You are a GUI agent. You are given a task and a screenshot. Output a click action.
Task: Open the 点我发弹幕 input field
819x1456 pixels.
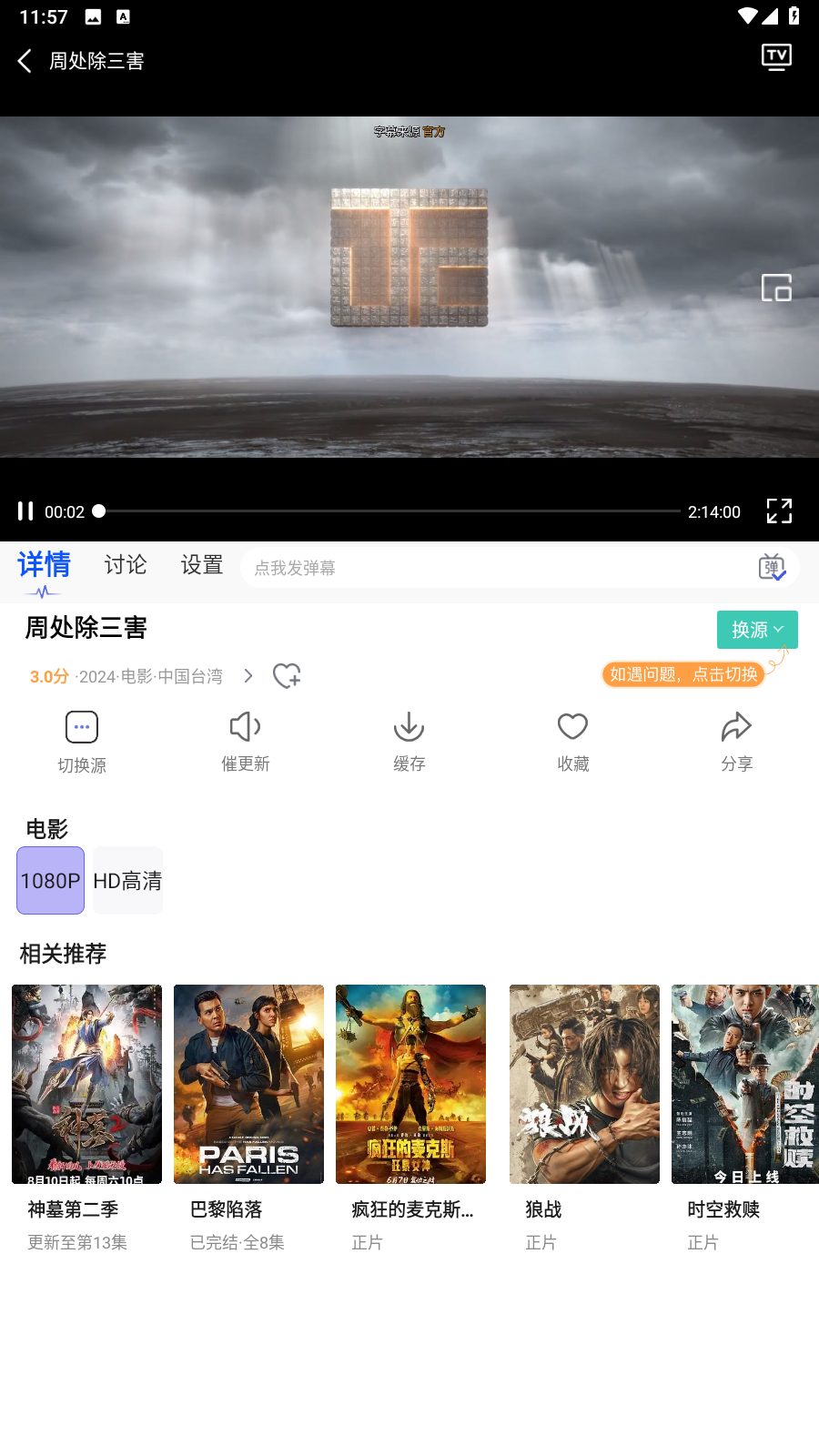(491, 568)
